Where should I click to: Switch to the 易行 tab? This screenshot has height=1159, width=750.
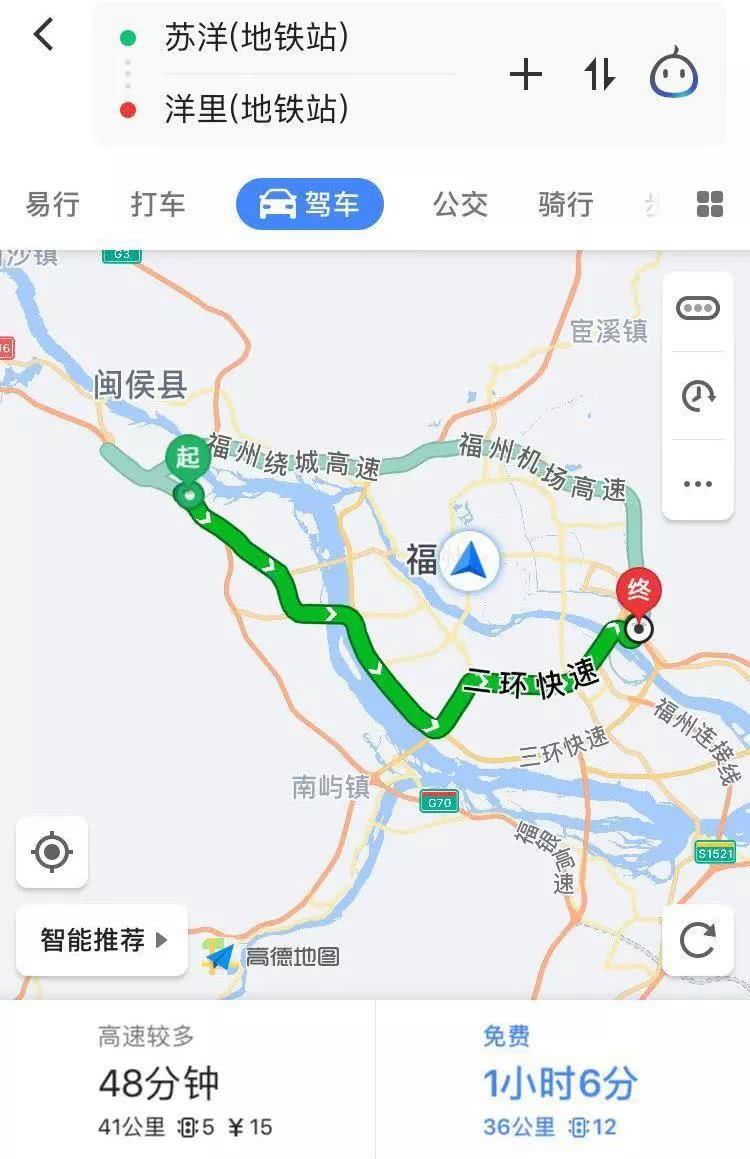(x=52, y=205)
